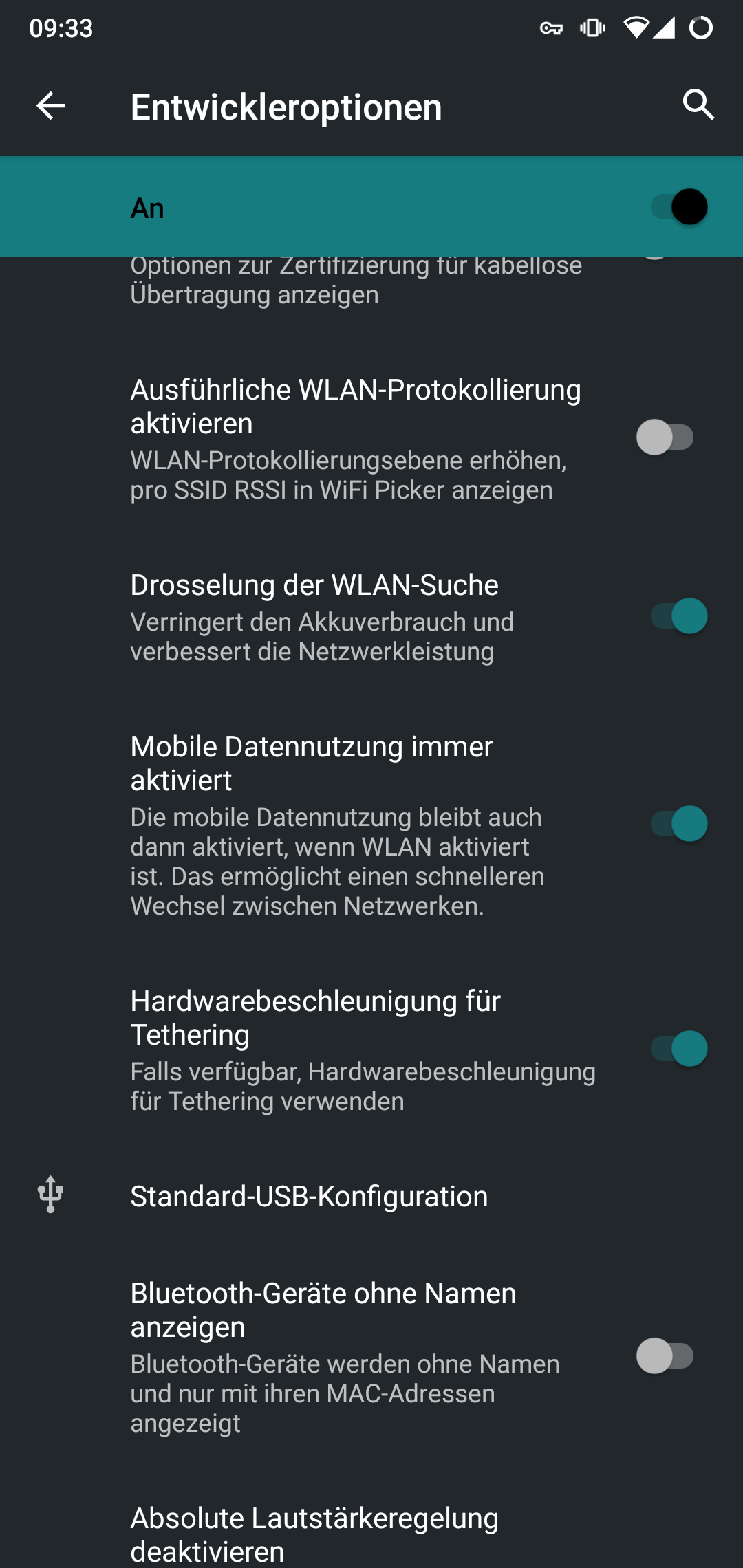Open the search in developer options
This screenshot has height=1568, width=743.
point(698,105)
